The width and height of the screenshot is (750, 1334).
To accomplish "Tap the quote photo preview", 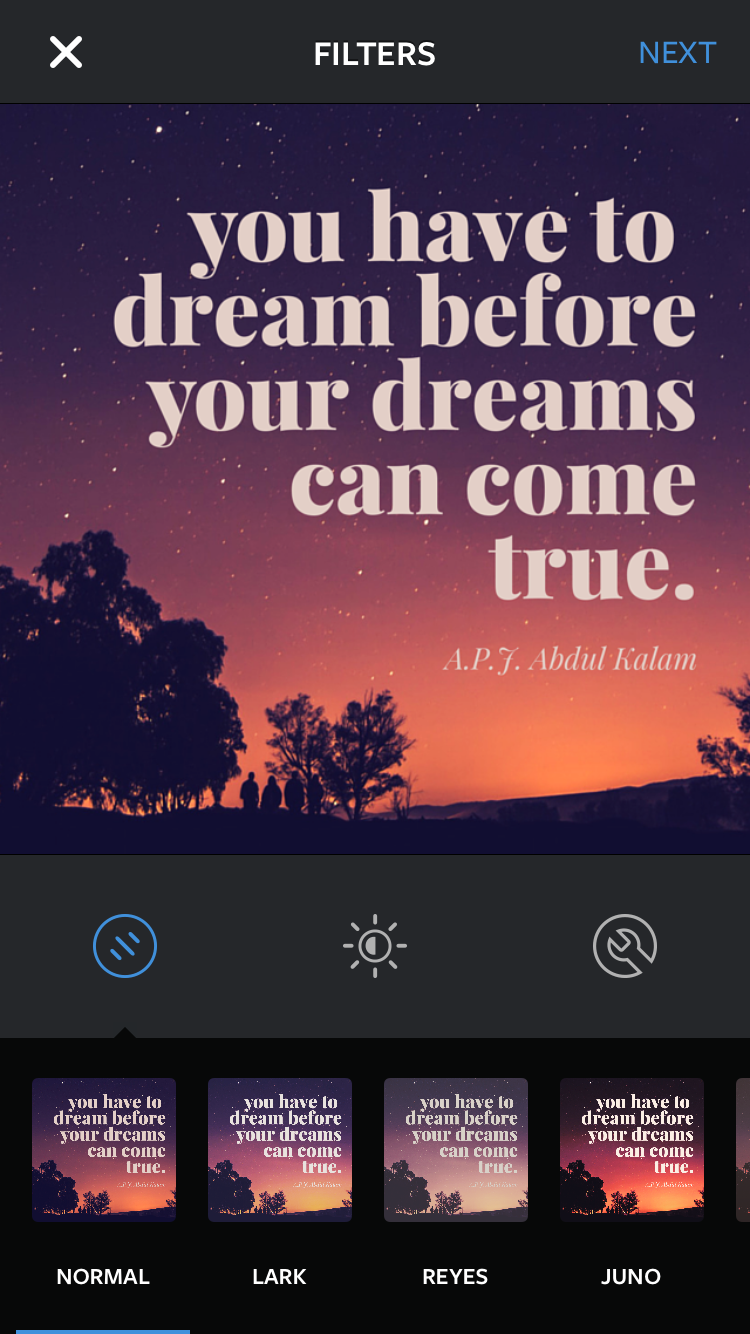I will 375,479.
